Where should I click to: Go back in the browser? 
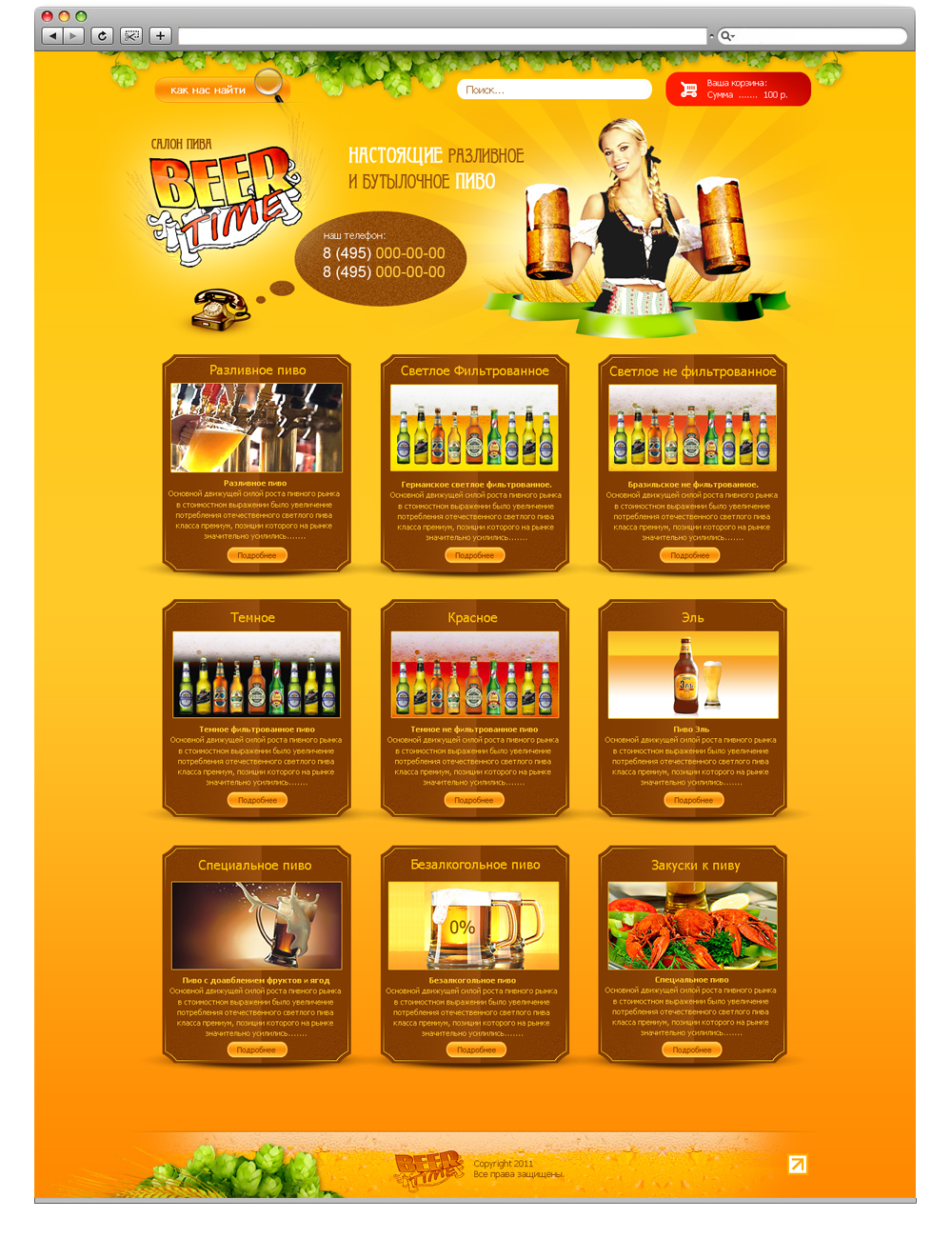click(x=53, y=36)
